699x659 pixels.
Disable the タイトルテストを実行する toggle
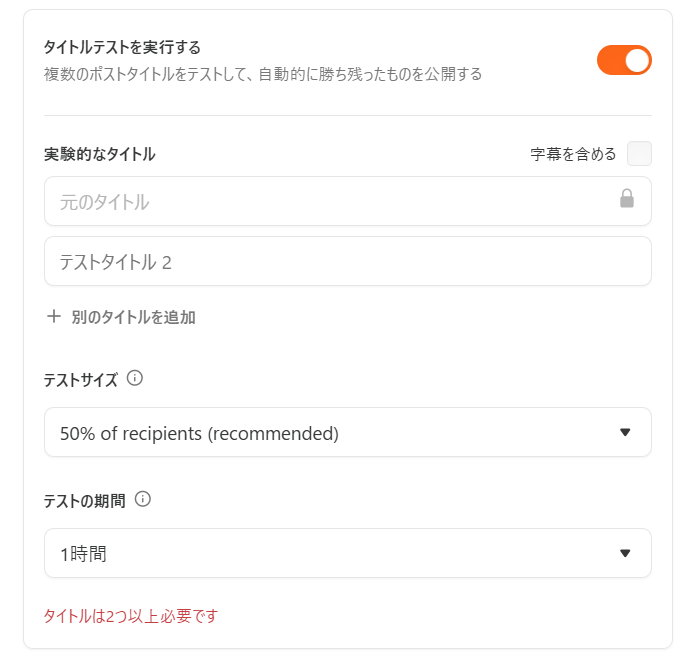624,60
